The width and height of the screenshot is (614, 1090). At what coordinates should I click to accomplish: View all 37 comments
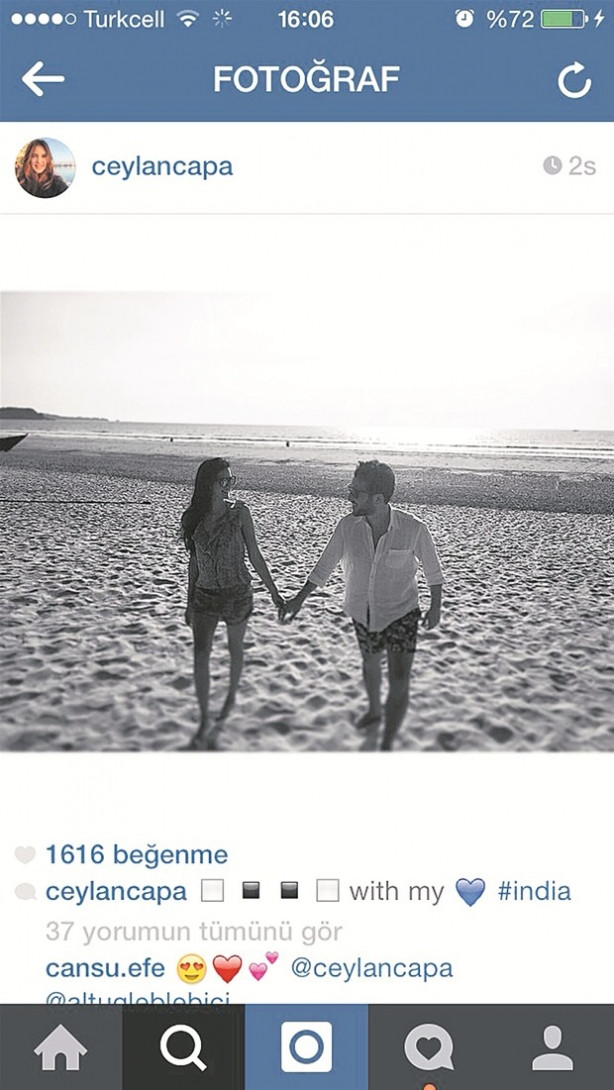(x=194, y=932)
